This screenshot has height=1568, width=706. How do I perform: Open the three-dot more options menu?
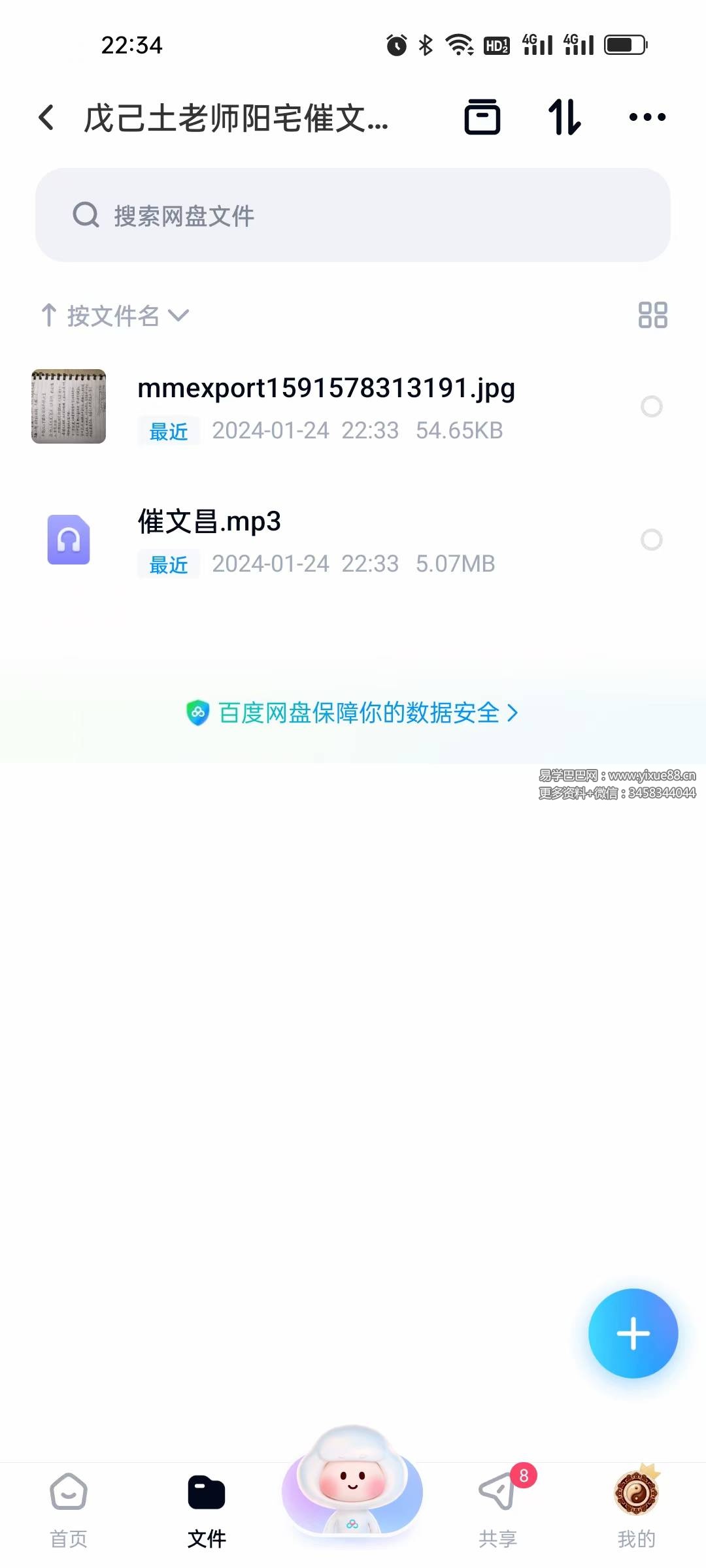646,118
